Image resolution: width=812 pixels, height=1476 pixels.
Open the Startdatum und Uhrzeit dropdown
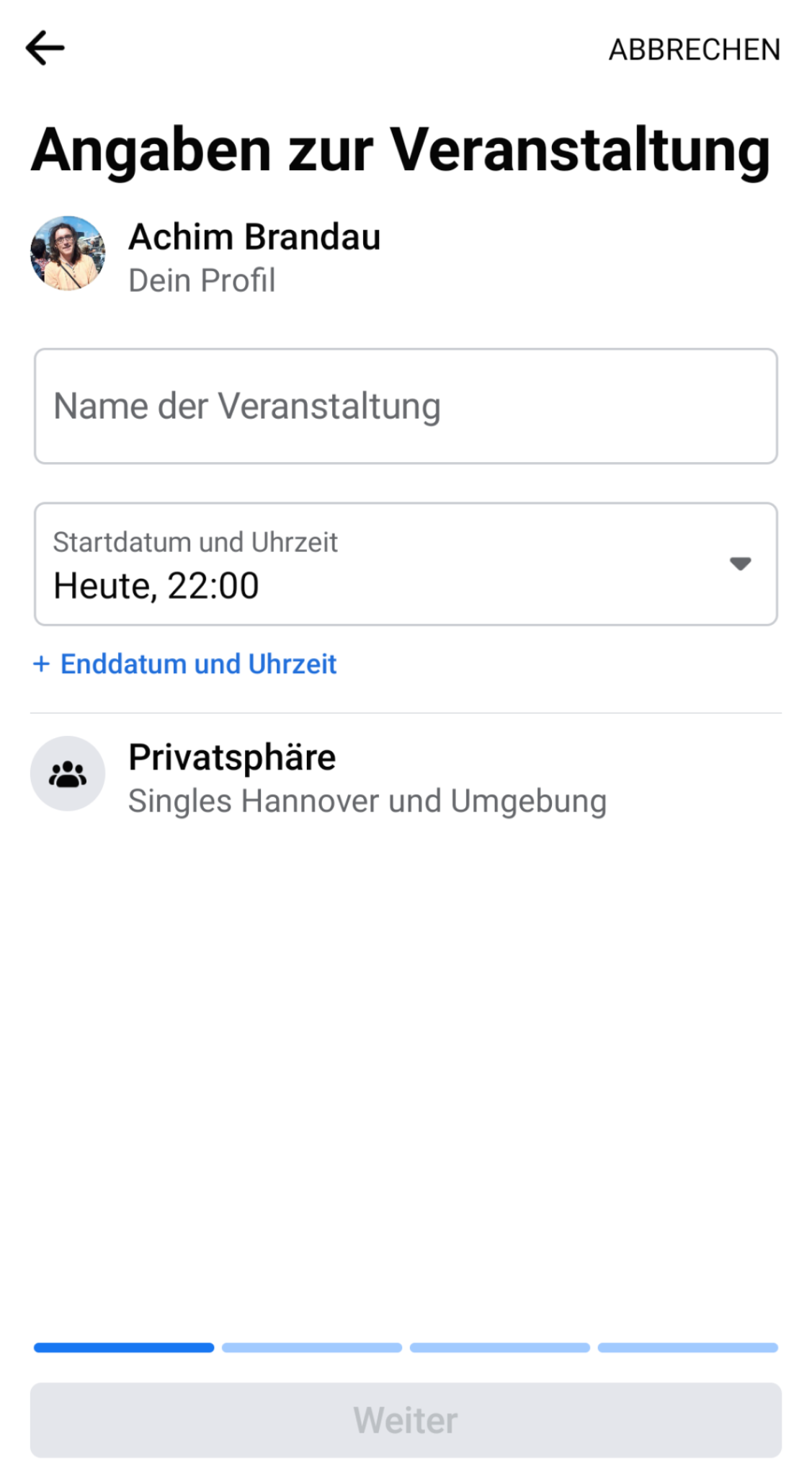tap(406, 564)
